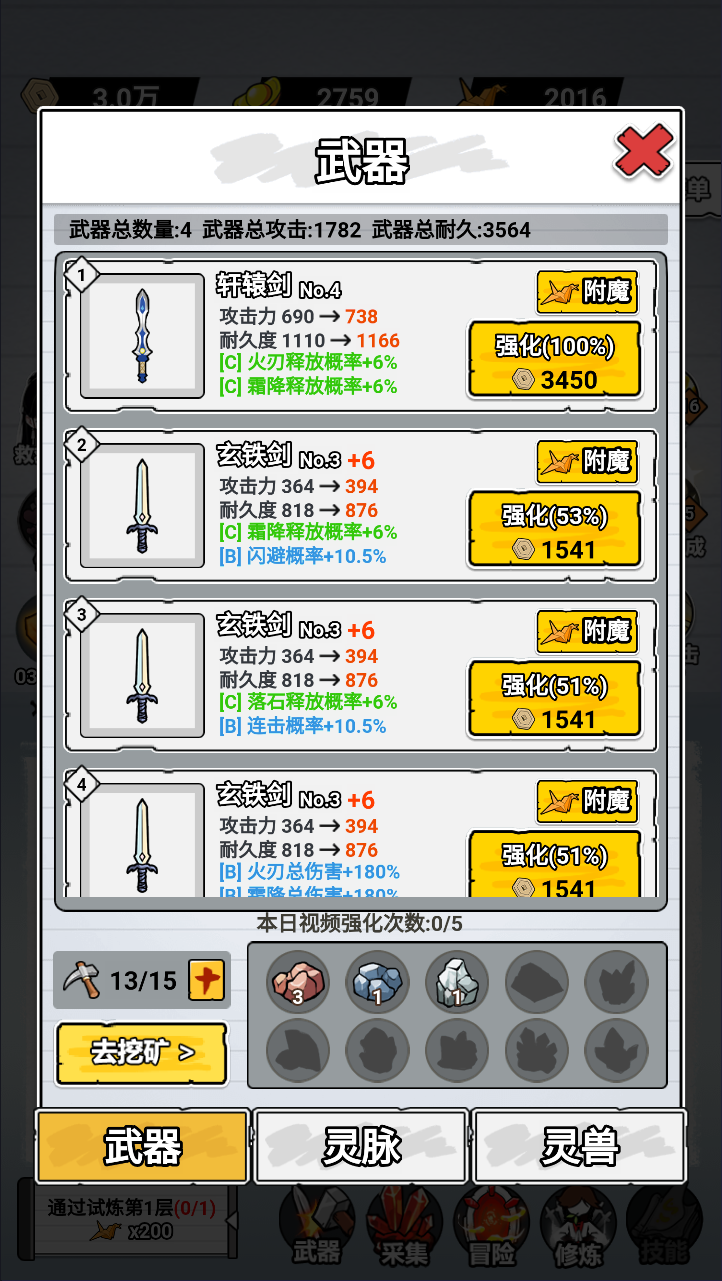
Task: Go mining with 去挖矿
Action: (142, 1052)
